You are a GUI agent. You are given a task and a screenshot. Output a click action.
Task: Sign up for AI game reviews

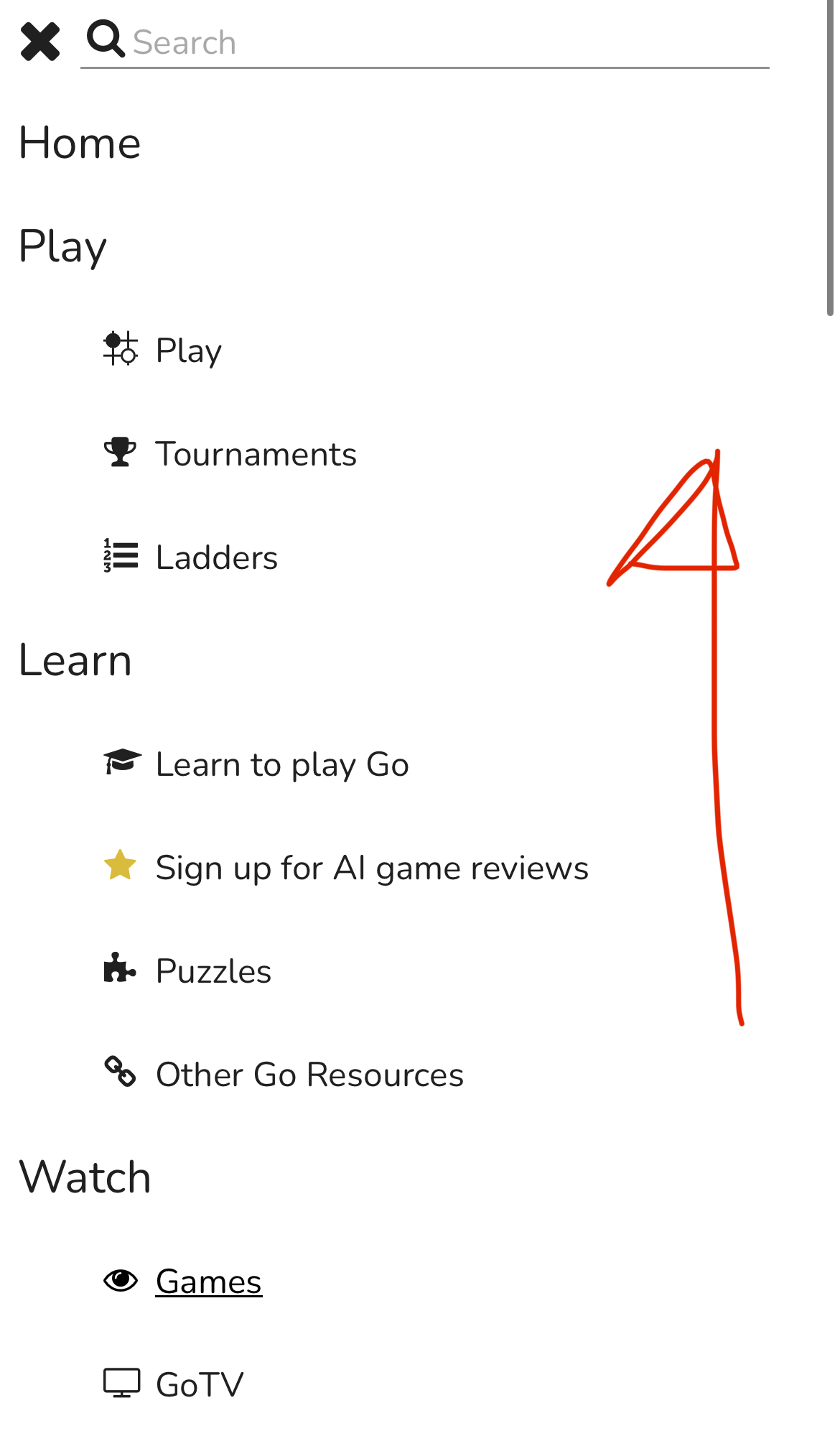tap(371, 868)
